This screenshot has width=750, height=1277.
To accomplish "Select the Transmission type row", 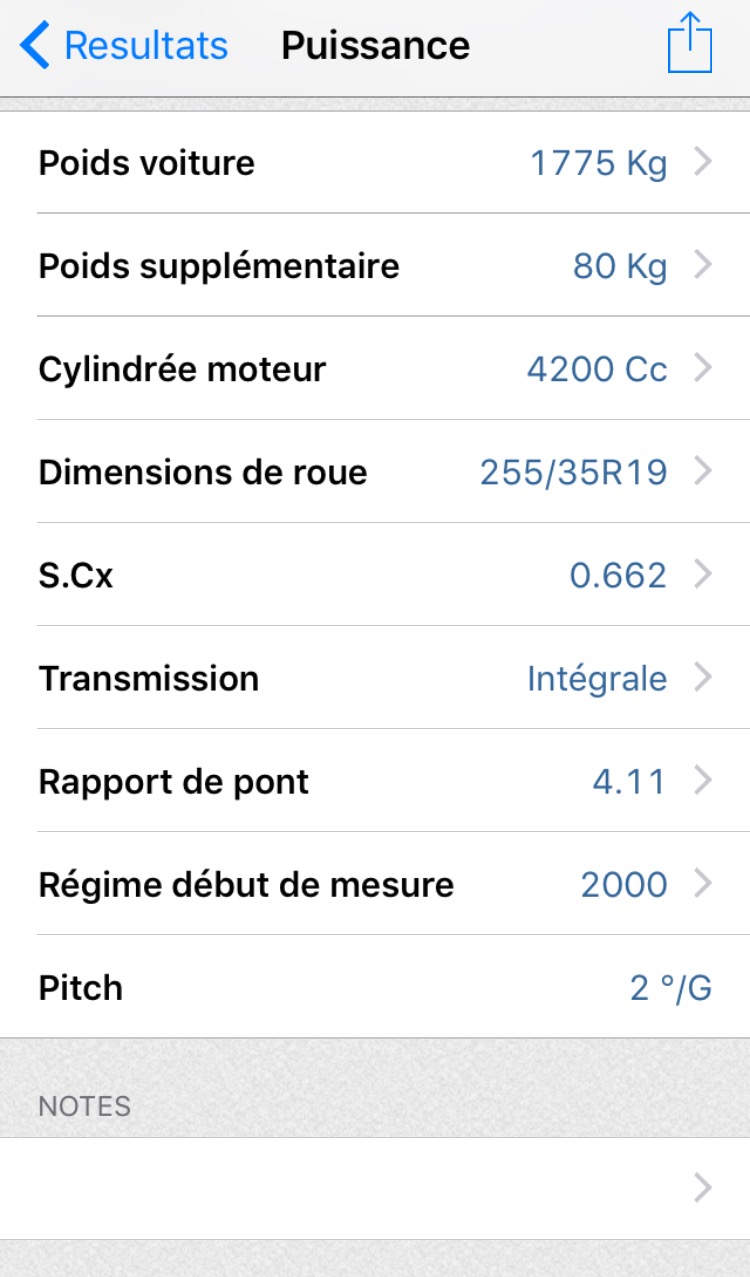I will click(x=375, y=678).
